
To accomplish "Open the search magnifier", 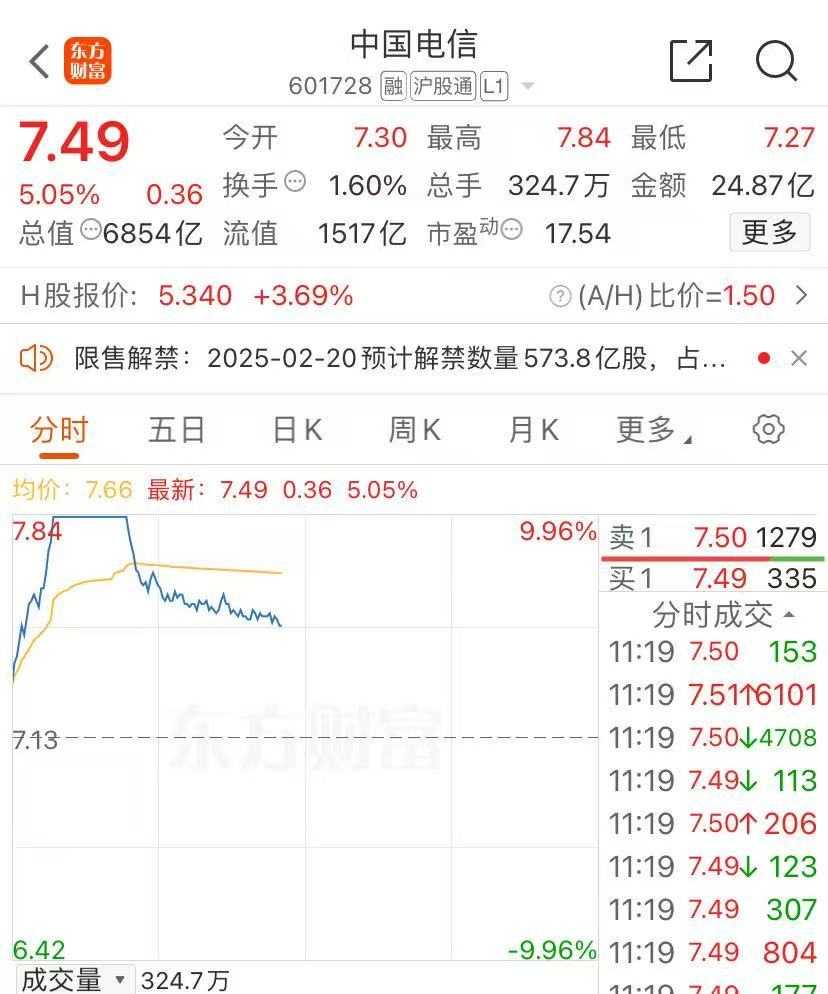I will point(776,62).
